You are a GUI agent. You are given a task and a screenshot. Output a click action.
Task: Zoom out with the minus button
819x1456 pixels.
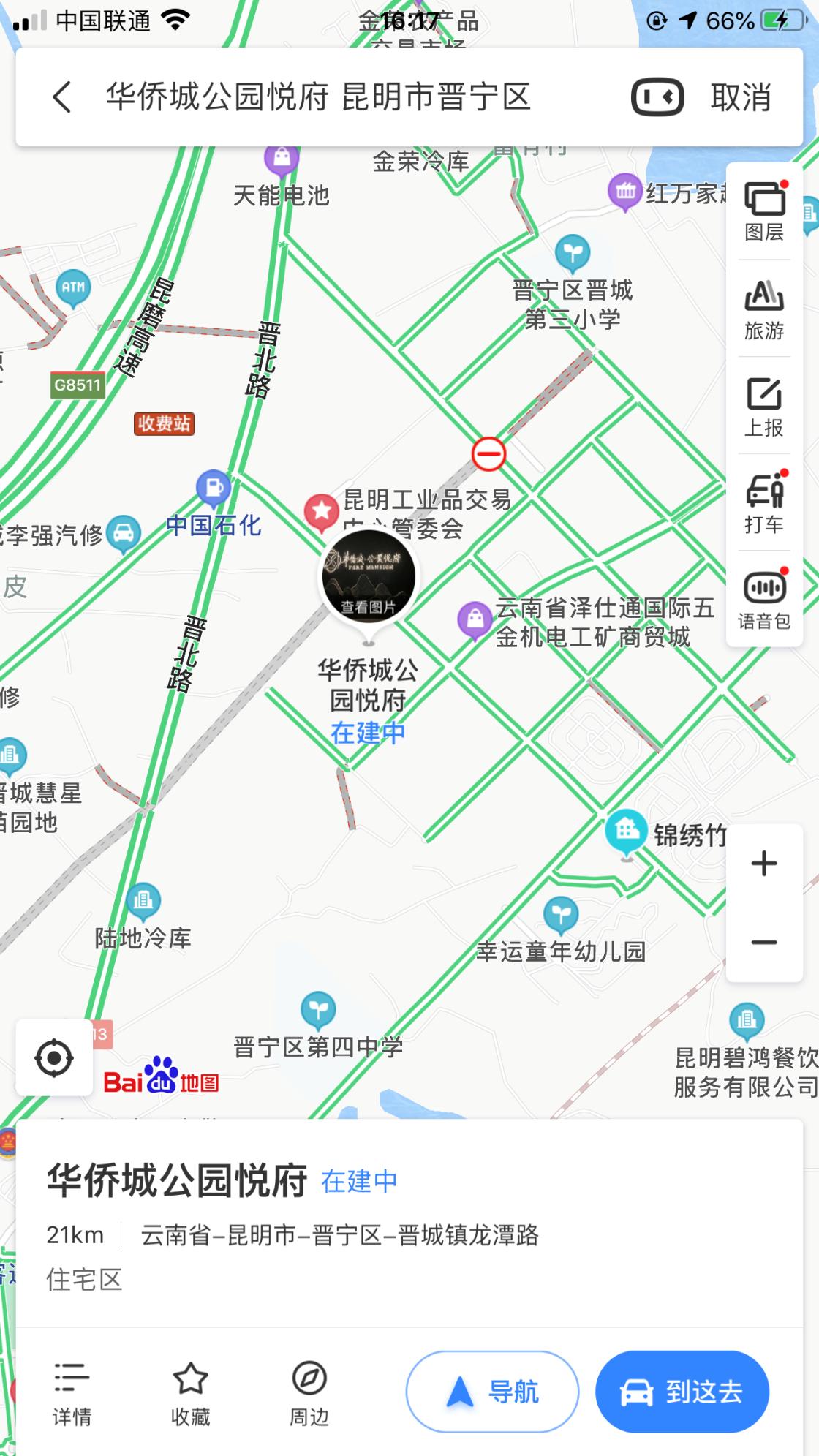point(763,943)
